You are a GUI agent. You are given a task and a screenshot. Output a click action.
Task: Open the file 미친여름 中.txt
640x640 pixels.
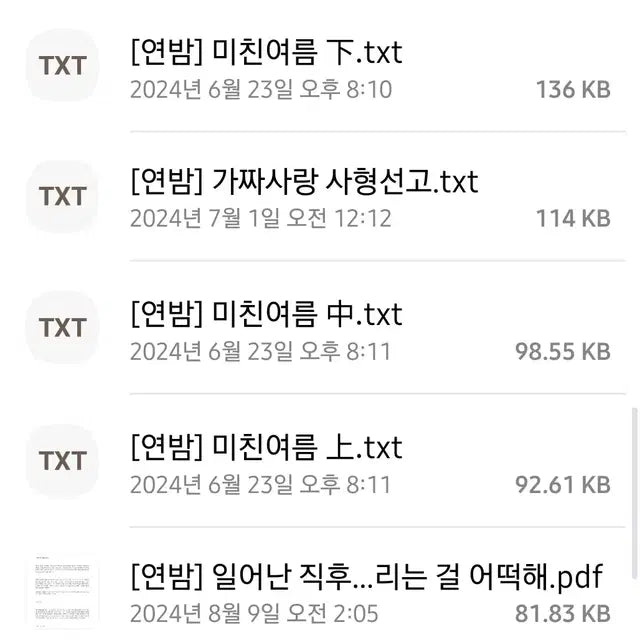(x=266, y=314)
